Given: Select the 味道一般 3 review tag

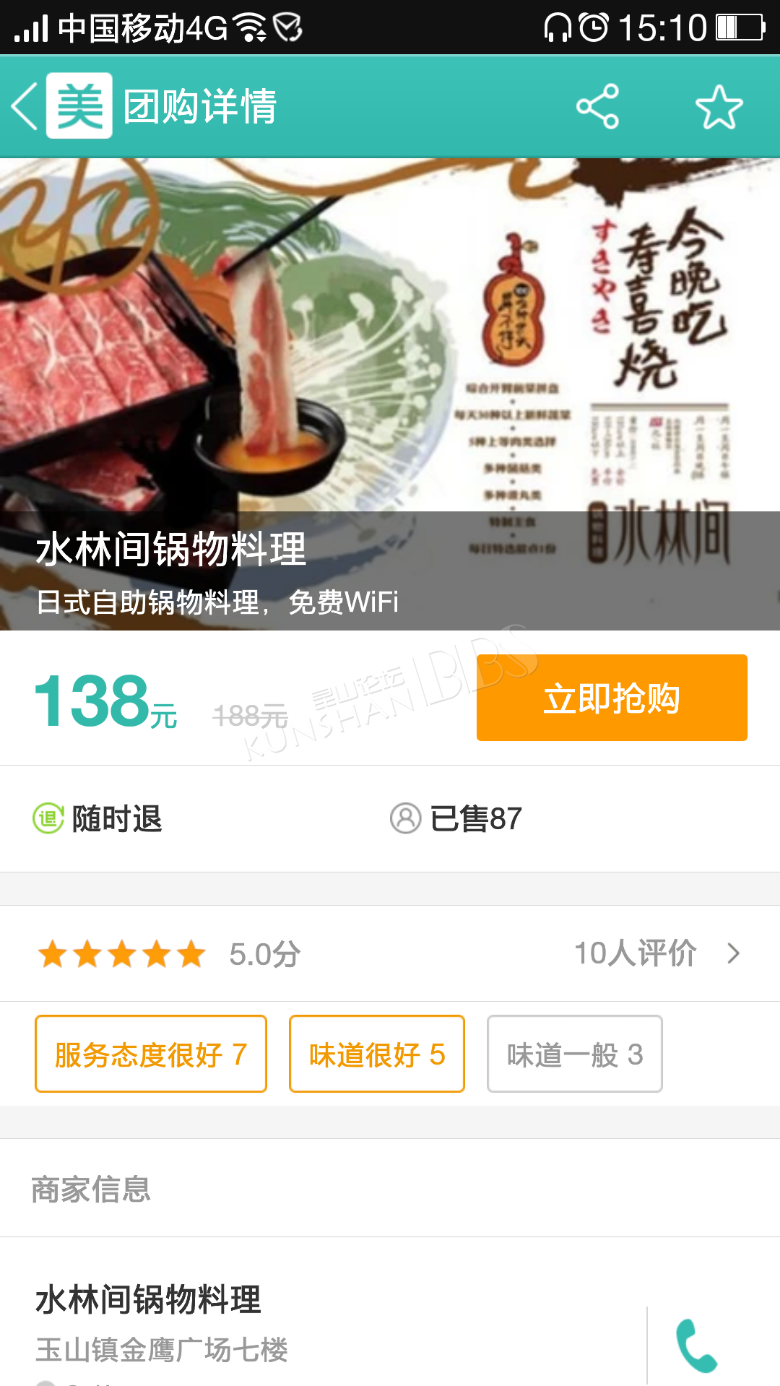Looking at the screenshot, I should tap(575, 1054).
